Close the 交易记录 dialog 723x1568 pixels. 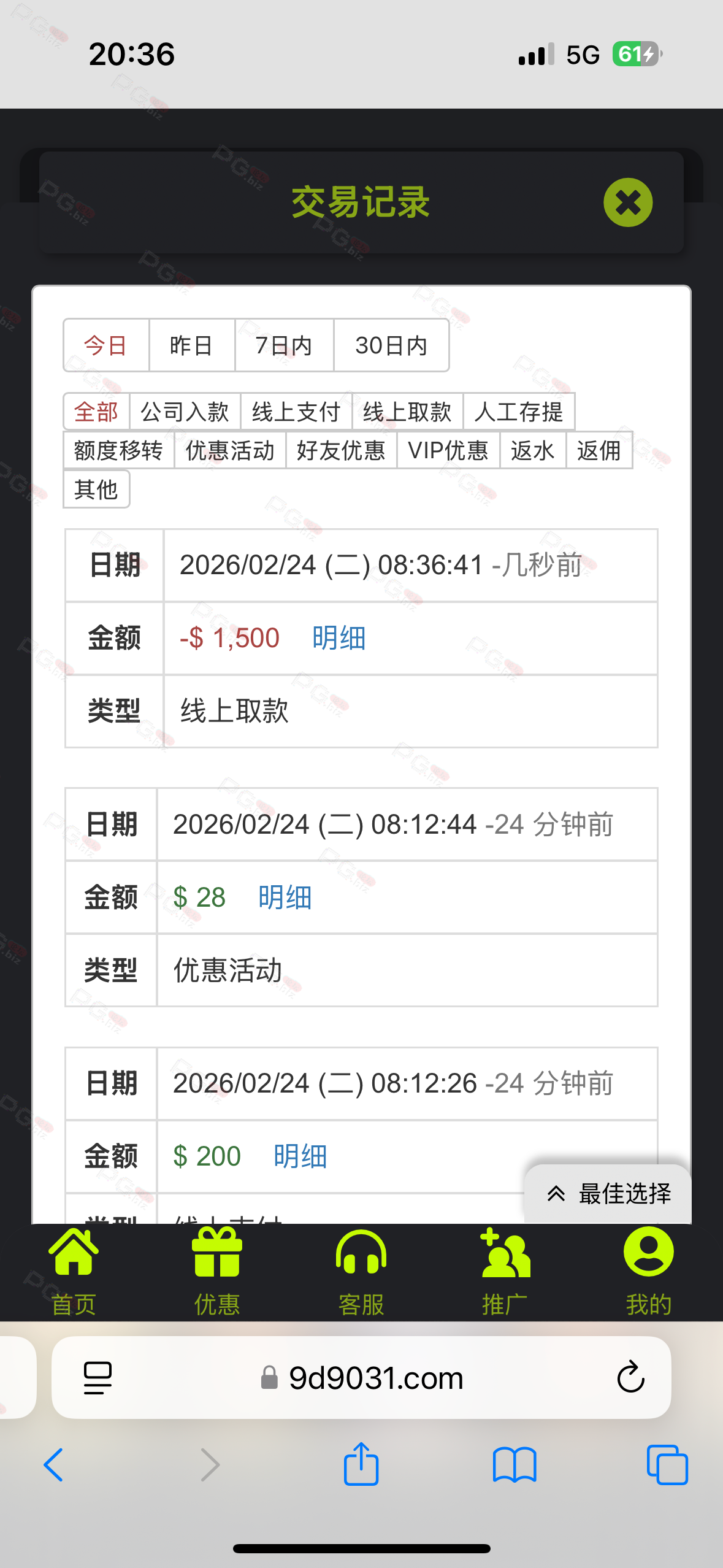coord(628,202)
